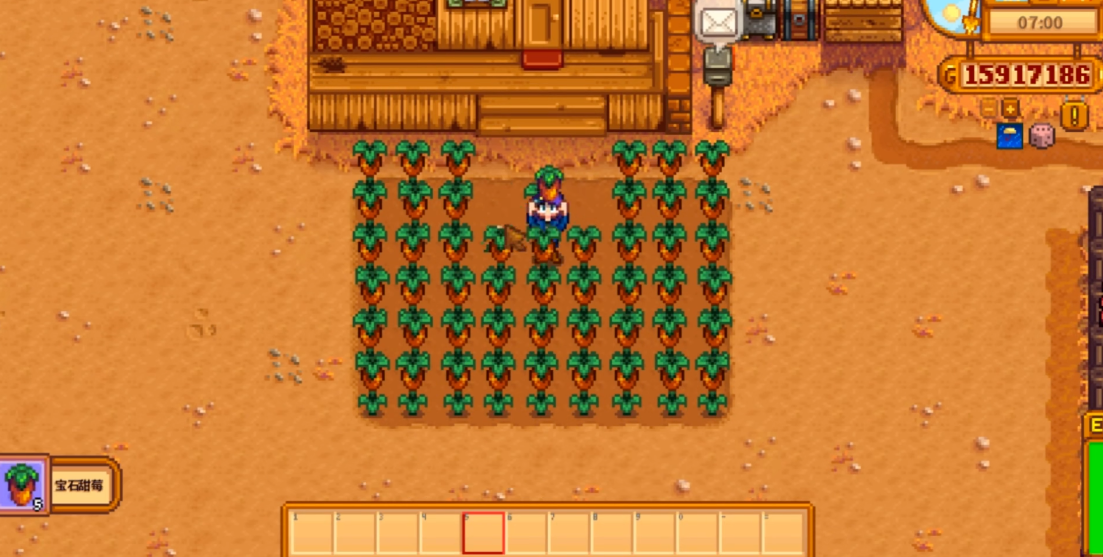This screenshot has width=1103, height=557.
Task: Check the blue buff icon
Action: pos(1010,136)
